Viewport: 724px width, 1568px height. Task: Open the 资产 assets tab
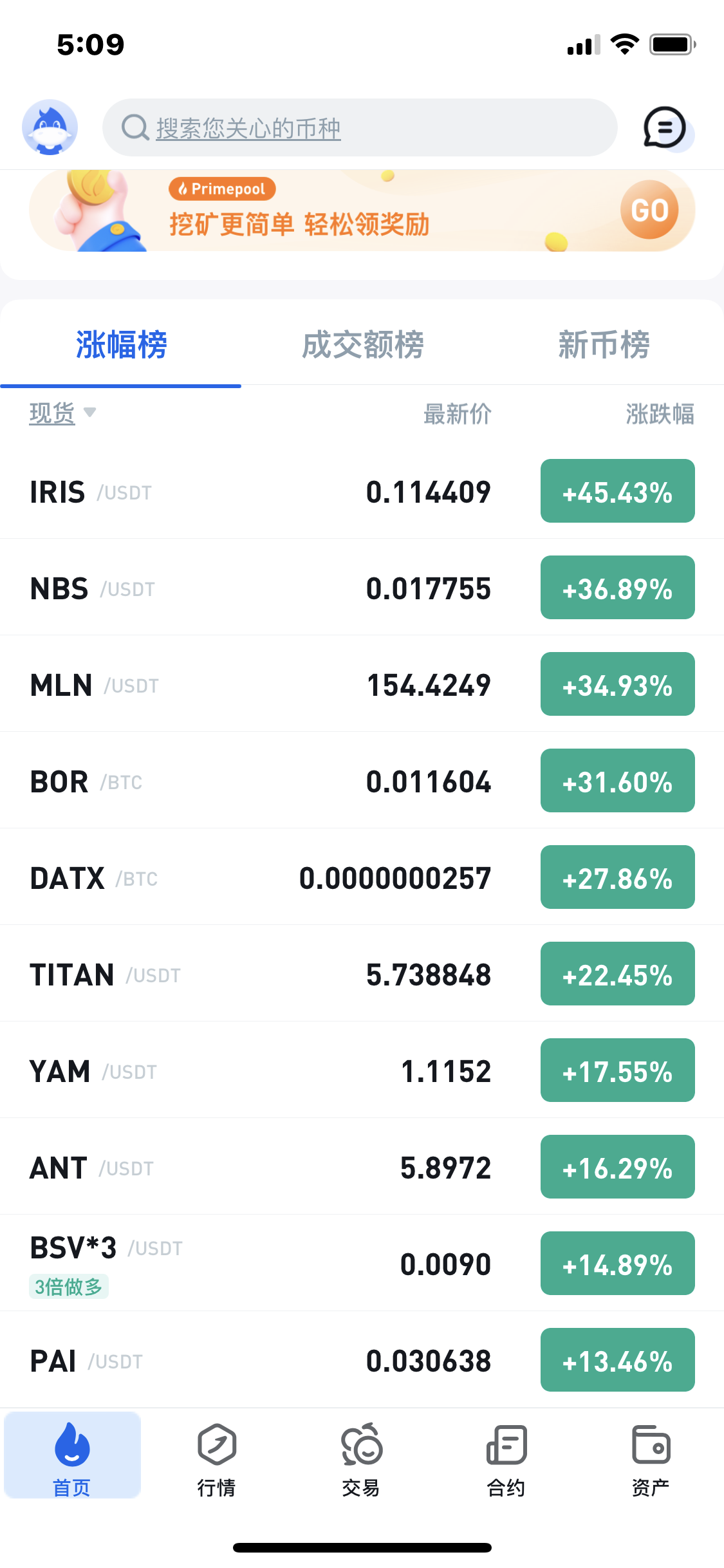[651, 1460]
